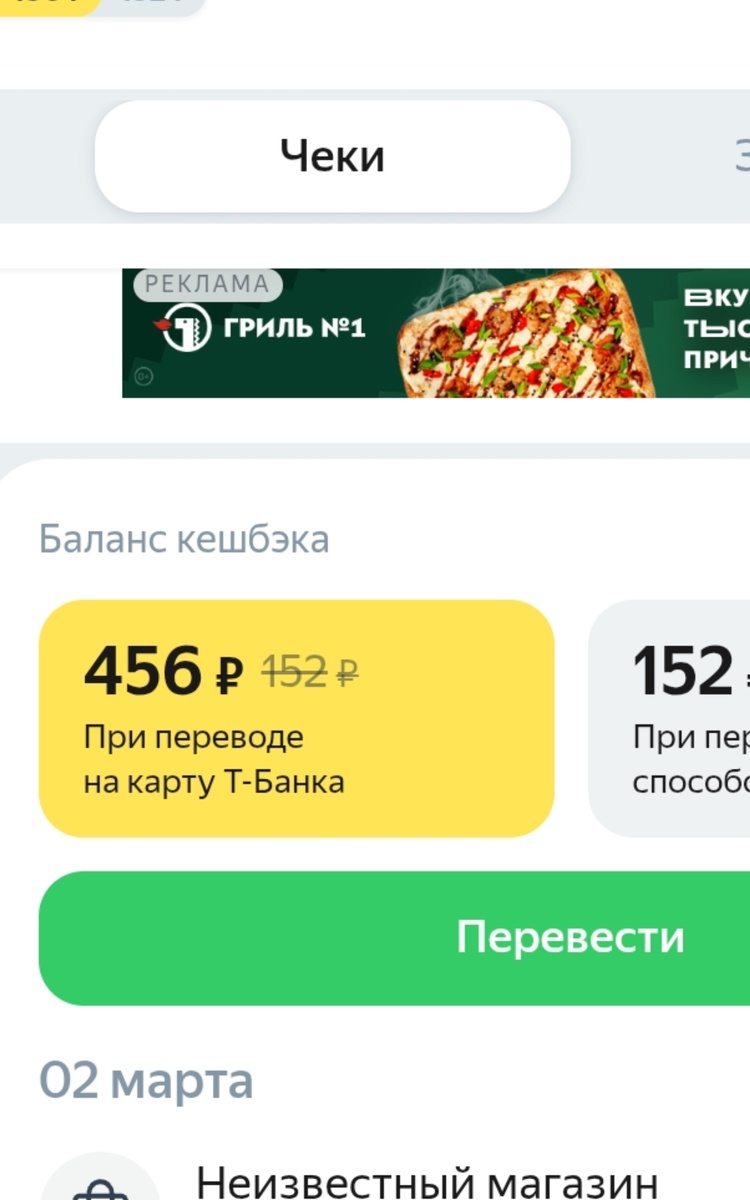This screenshot has width=750, height=1200.
Task: Switch to the Чеки tab
Action: point(332,156)
